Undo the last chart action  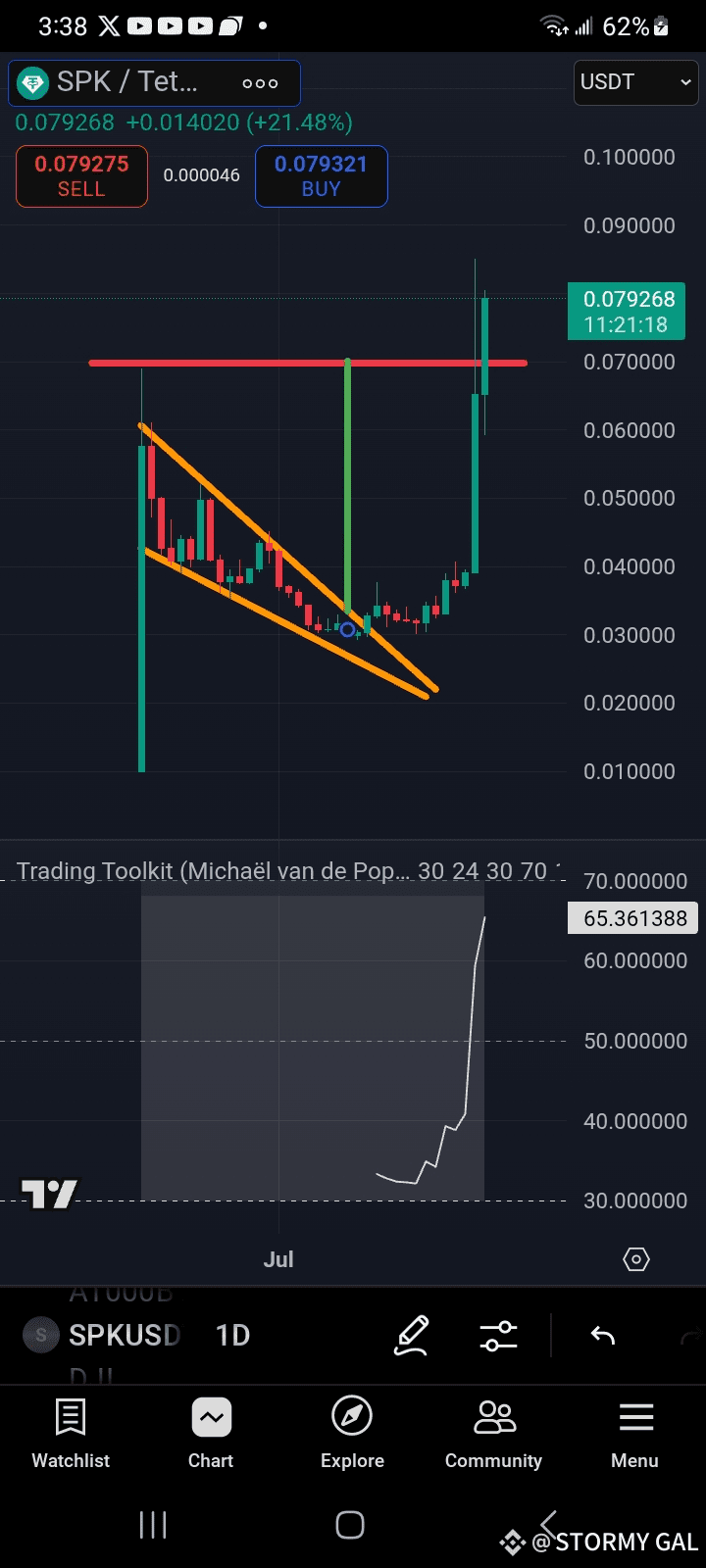coord(602,1336)
